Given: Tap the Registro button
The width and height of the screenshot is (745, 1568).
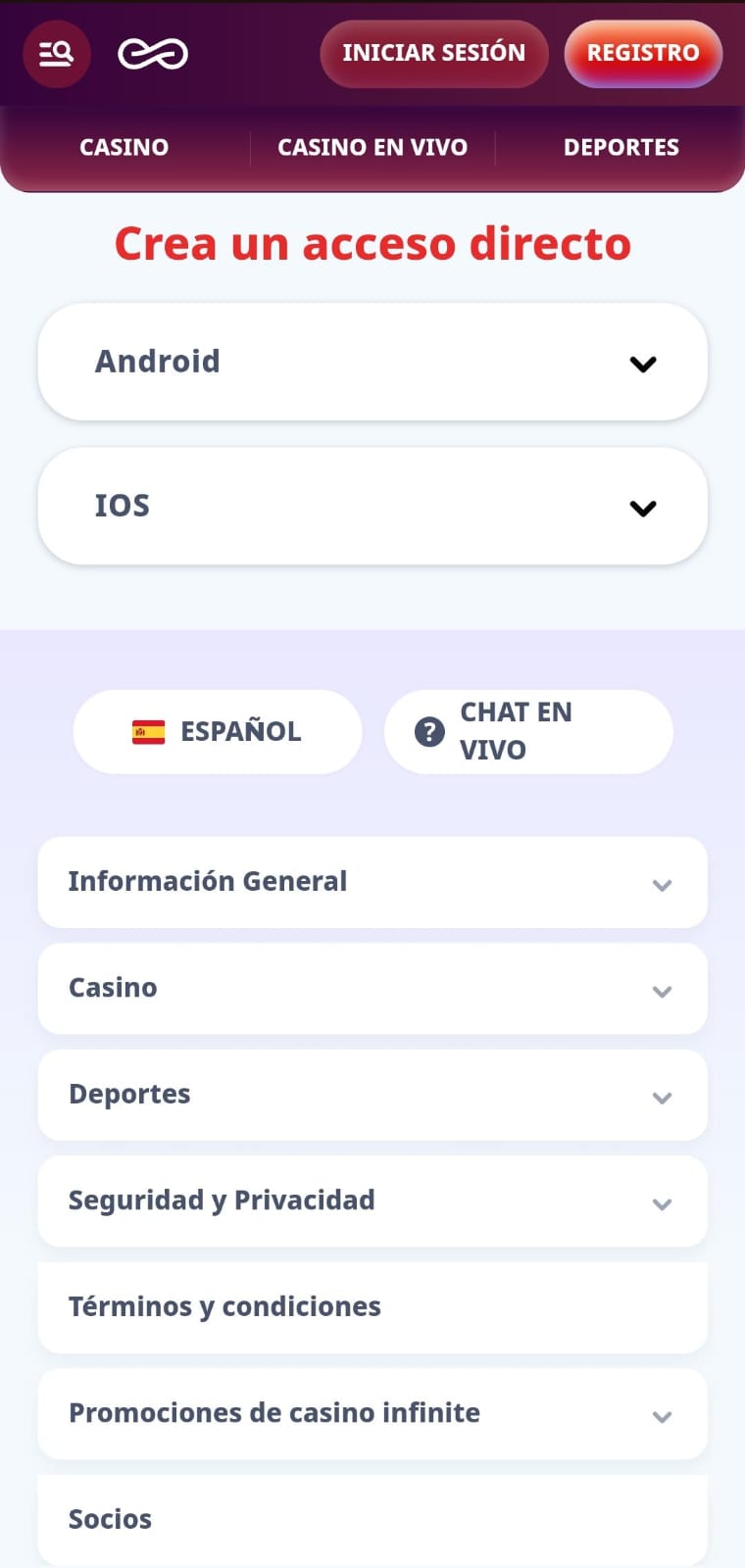Looking at the screenshot, I should pyautogui.click(x=643, y=54).
